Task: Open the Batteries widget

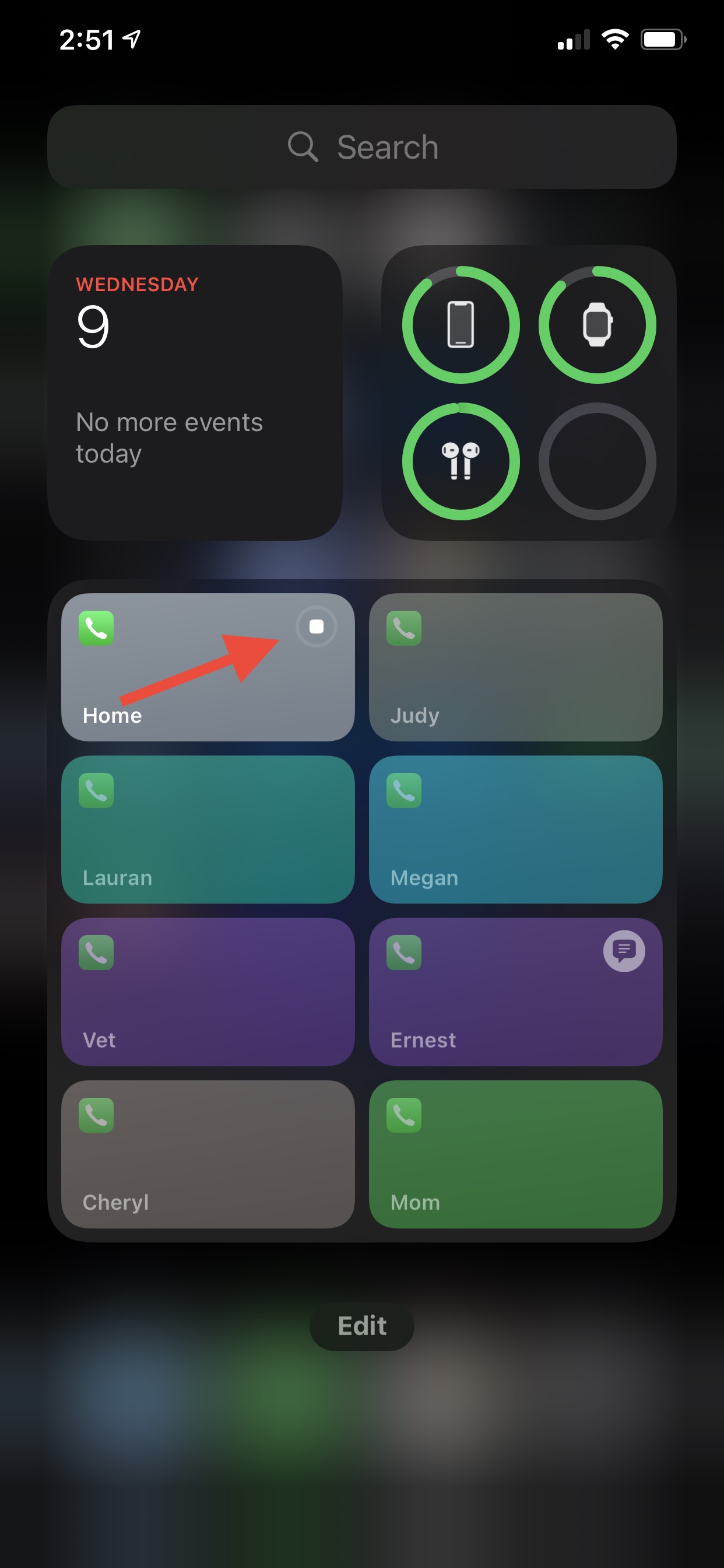Action: pos(529,393)
